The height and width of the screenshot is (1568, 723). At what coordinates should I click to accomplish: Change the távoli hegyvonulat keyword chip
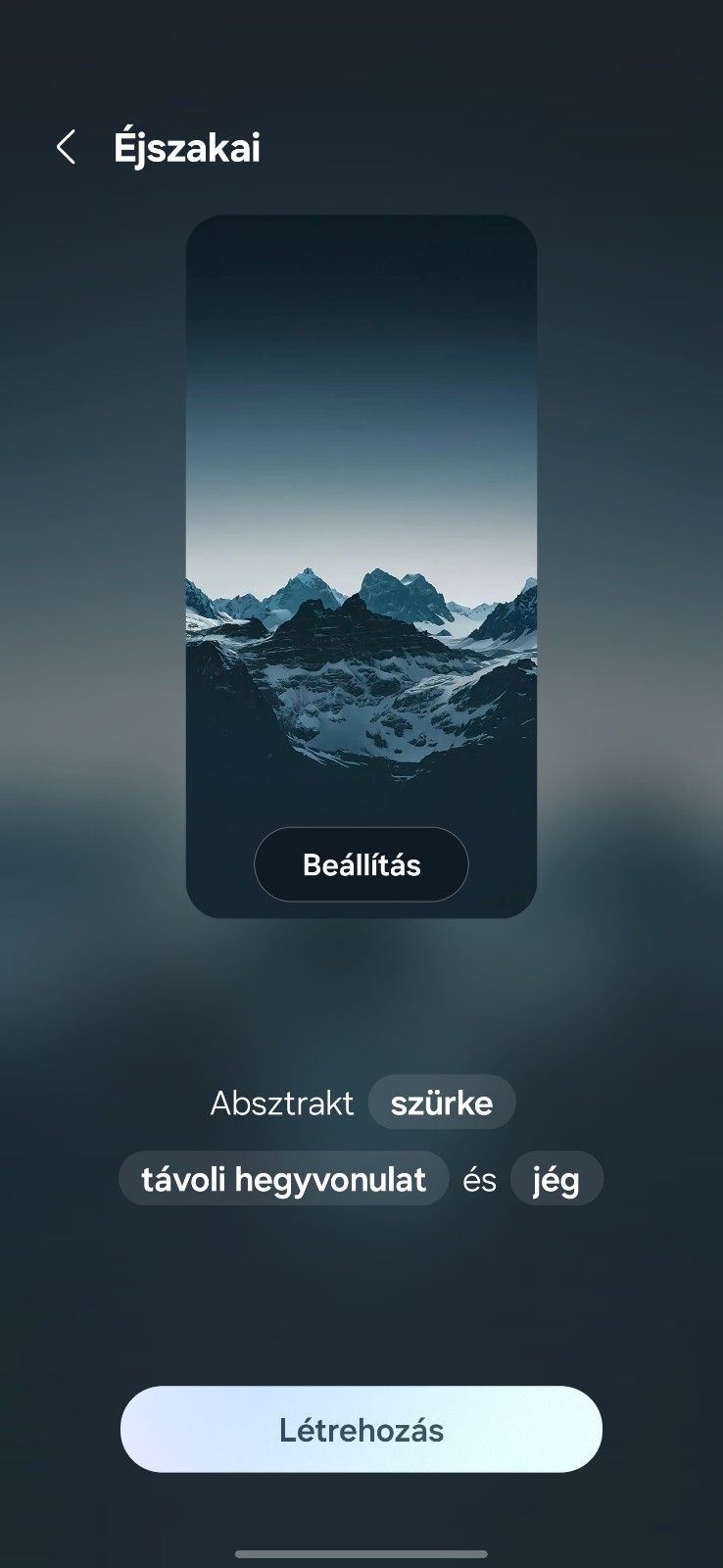coord(283,1179)
